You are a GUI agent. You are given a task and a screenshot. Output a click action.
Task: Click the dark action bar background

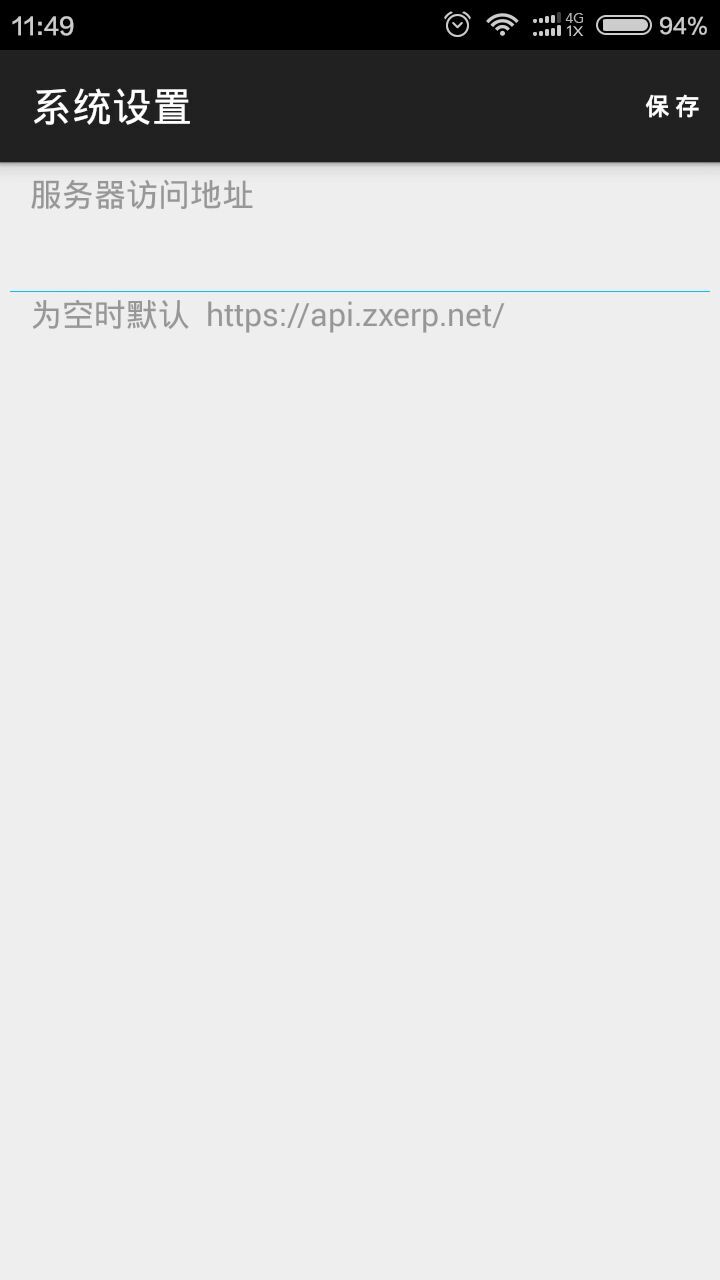click(x=400, y=106)
